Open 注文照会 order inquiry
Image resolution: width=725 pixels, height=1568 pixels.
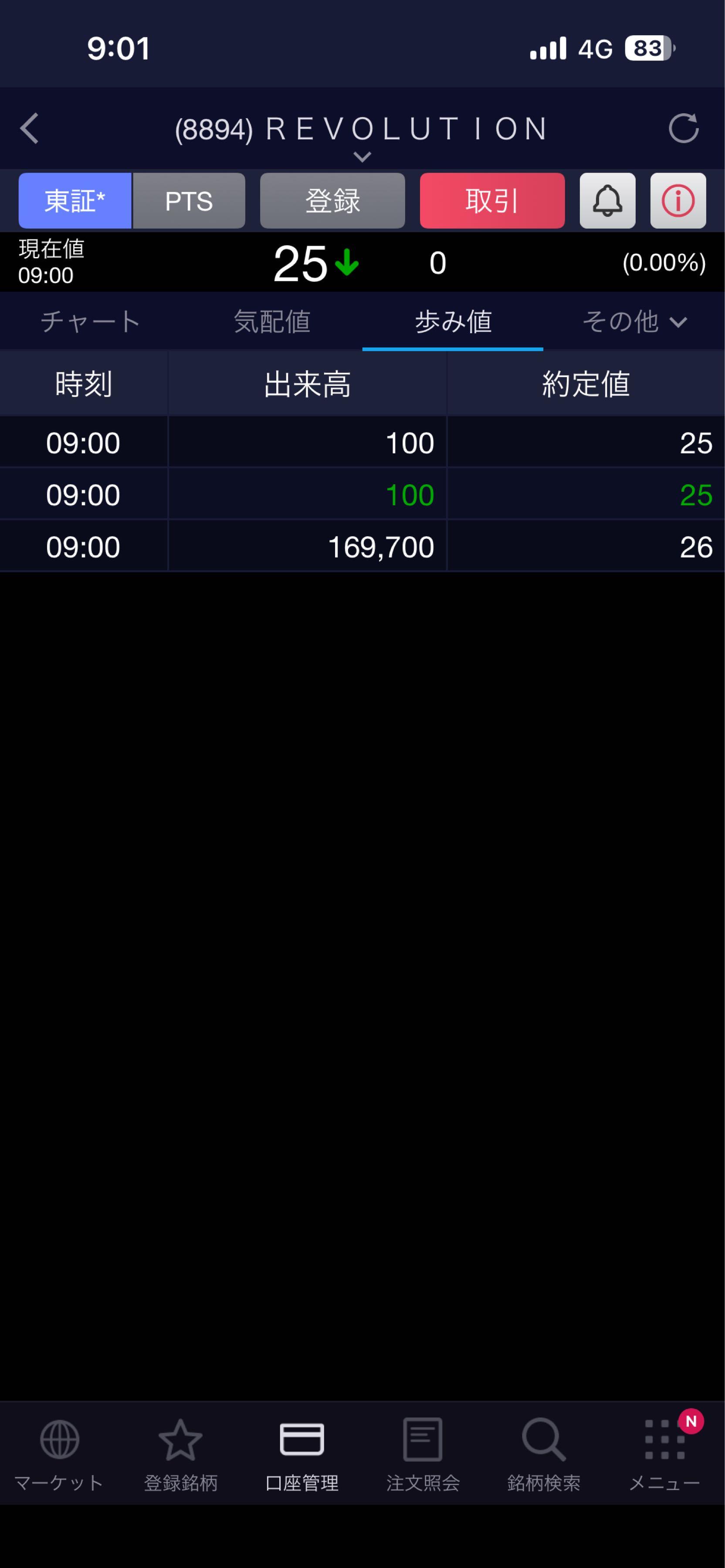[x=423, y=1455]
